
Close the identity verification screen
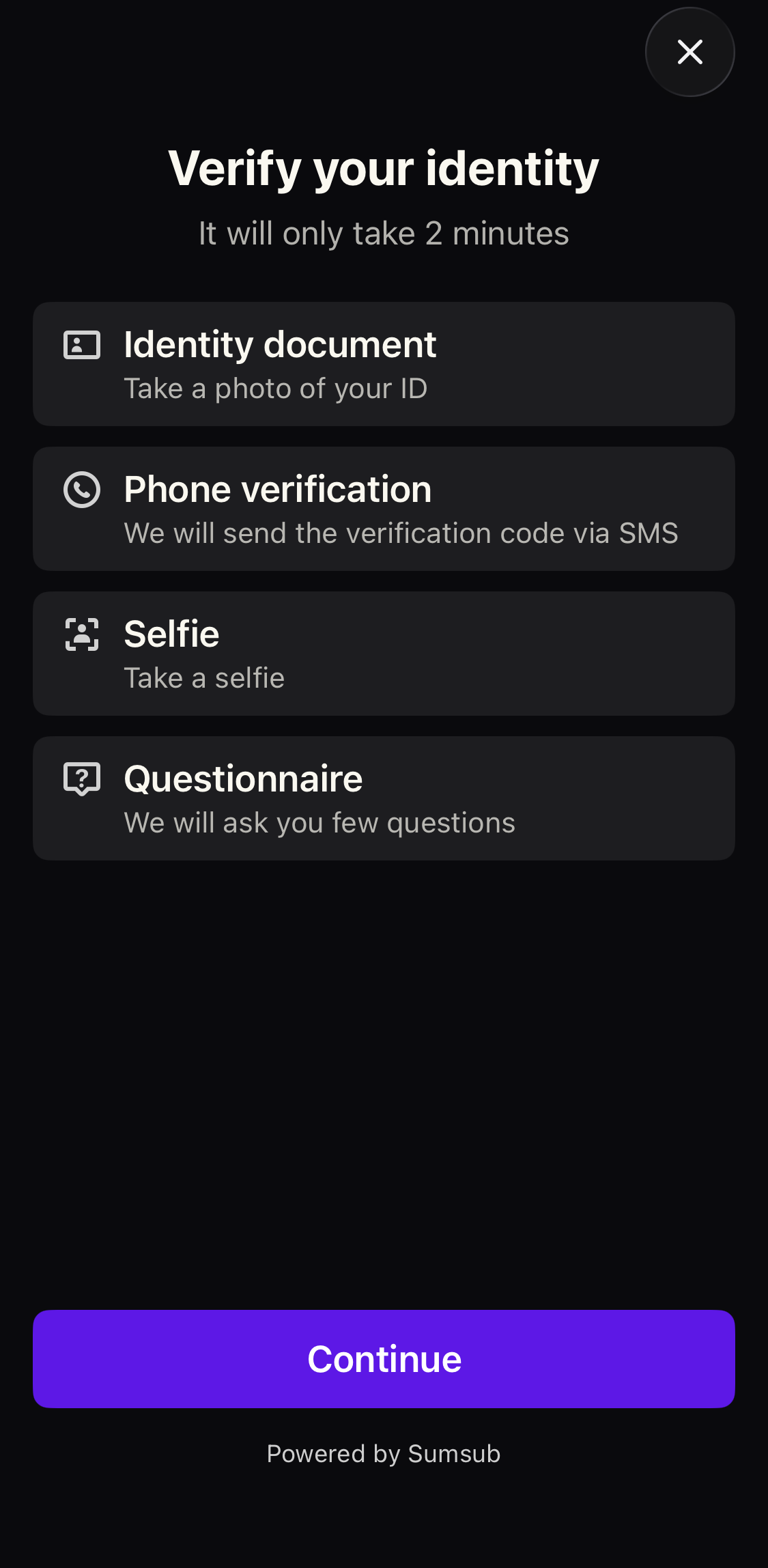689,52
